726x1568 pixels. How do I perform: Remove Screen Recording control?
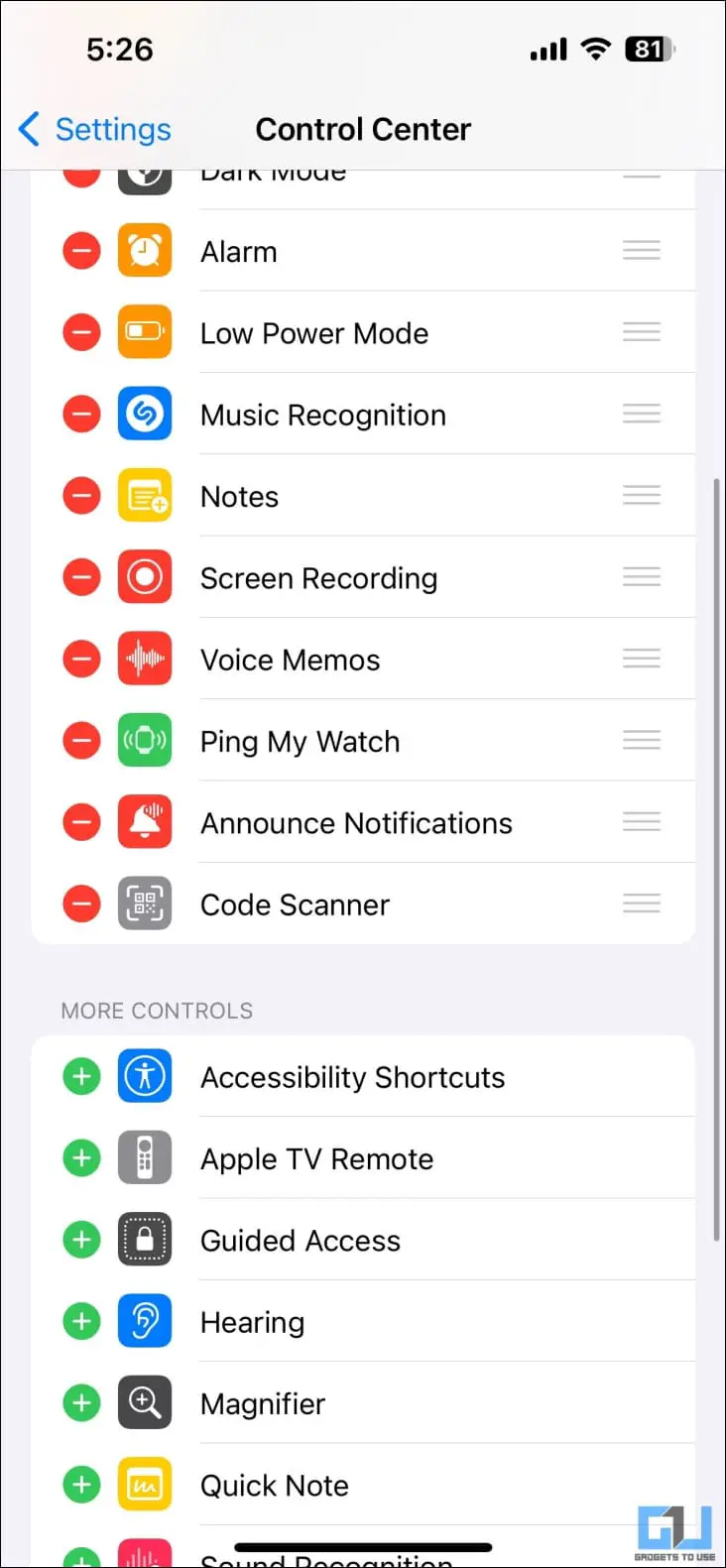click(x=81, y=577)
